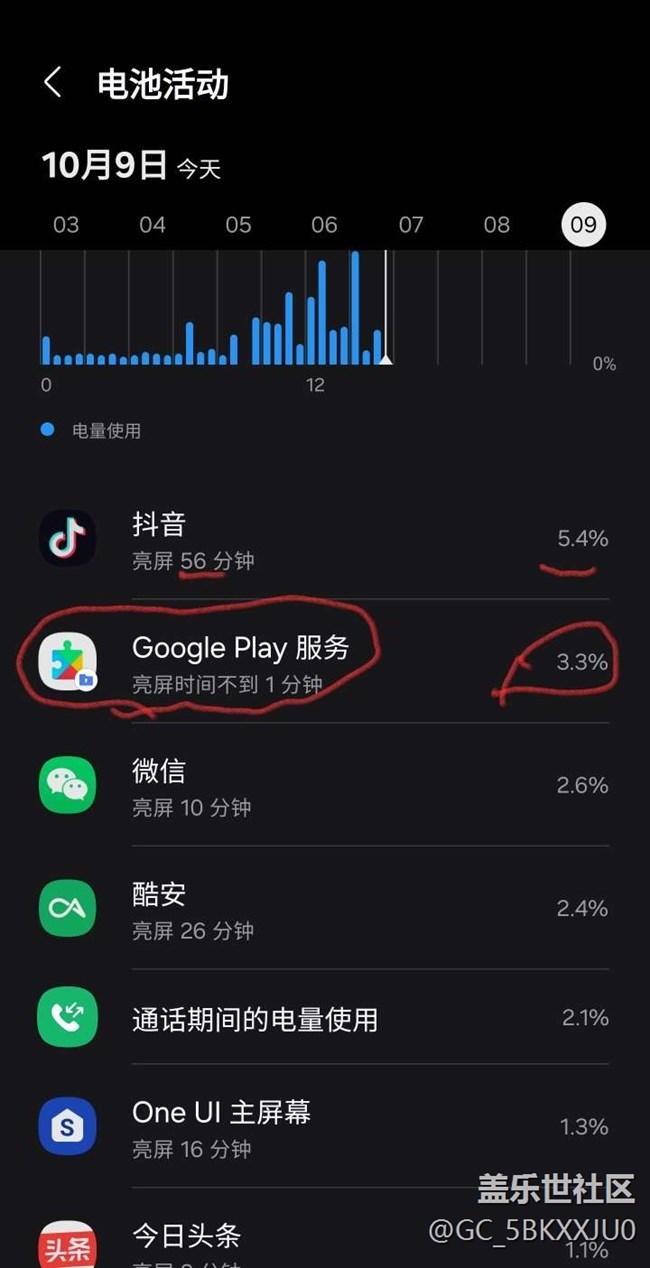Image resolution: width=650 pixels, height=1268 pixels.
Task: Switch to date 08 in the day strip
Action: 497,224
